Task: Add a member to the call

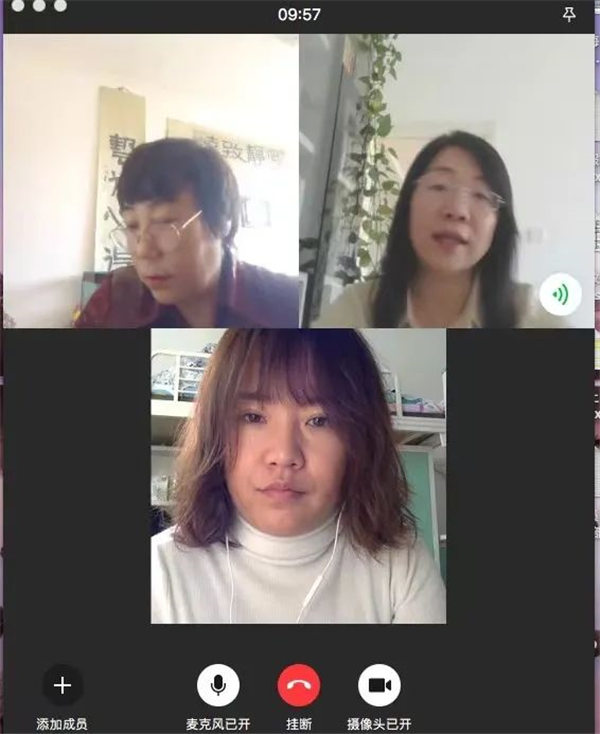Action: click(x=62, y=686)
